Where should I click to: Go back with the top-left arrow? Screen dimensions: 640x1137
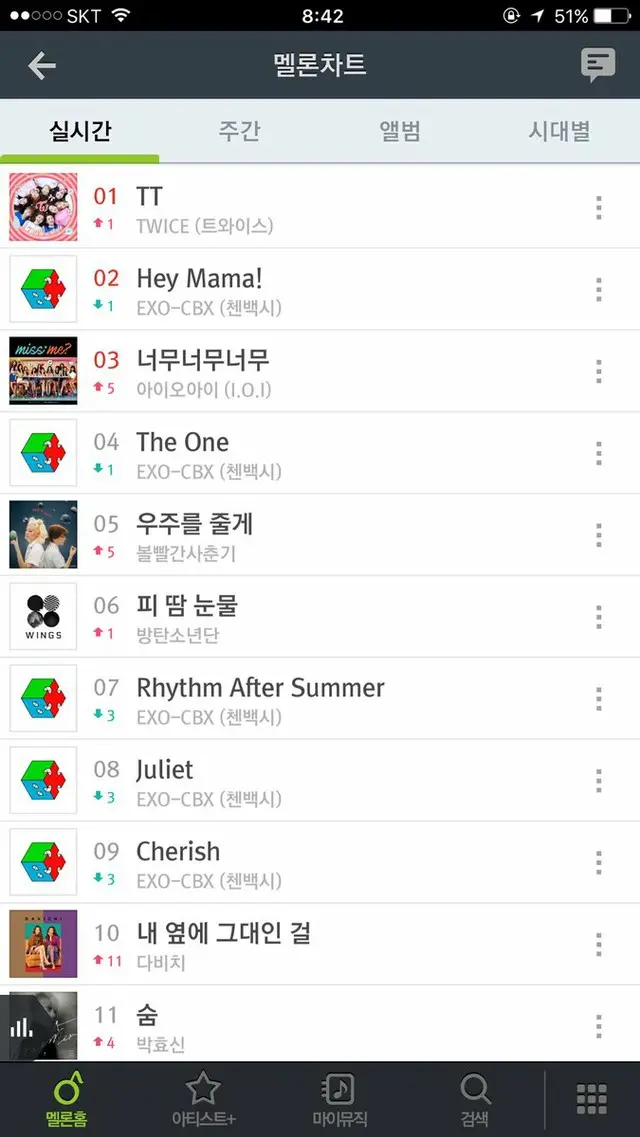pos(42,66)
